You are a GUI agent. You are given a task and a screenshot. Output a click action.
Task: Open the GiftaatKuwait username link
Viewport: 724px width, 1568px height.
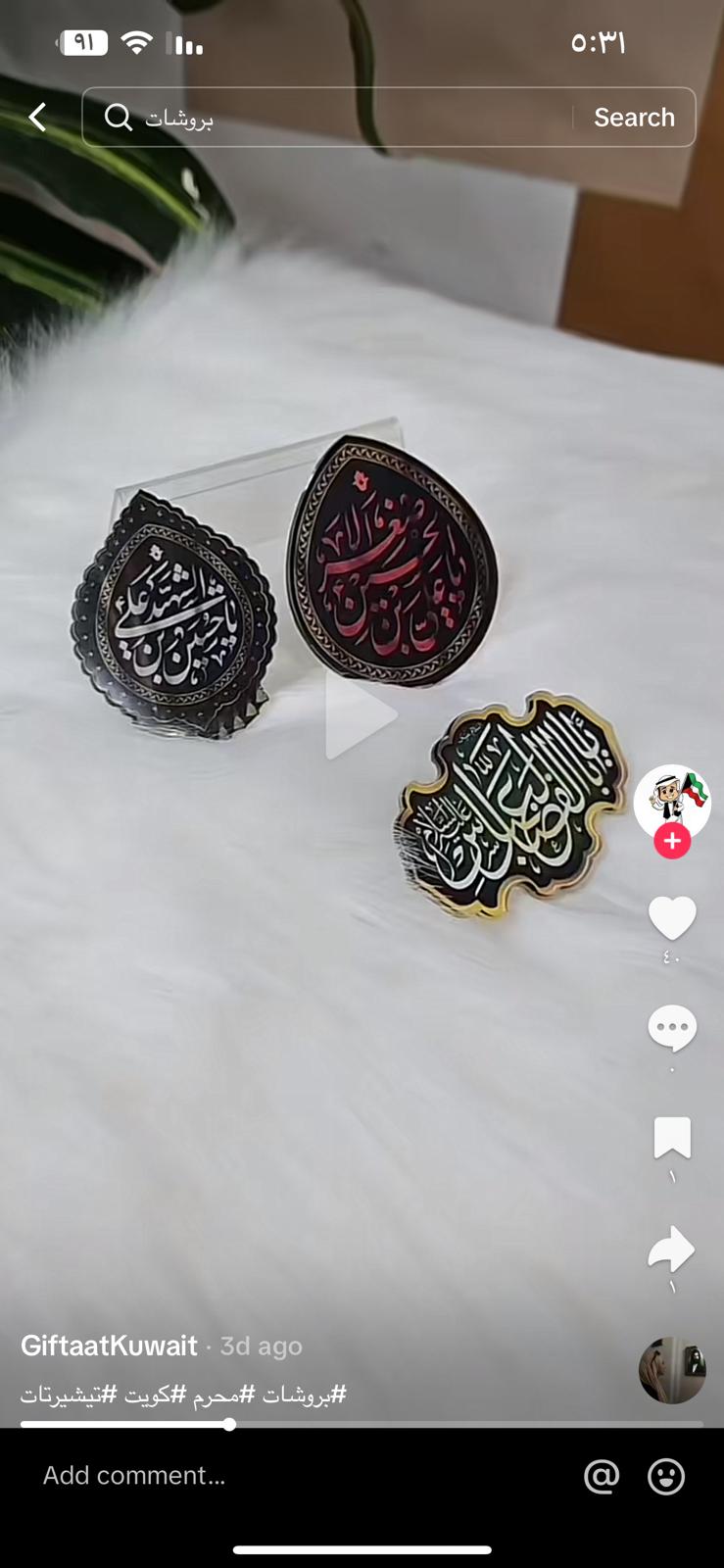pos(109,1346)
